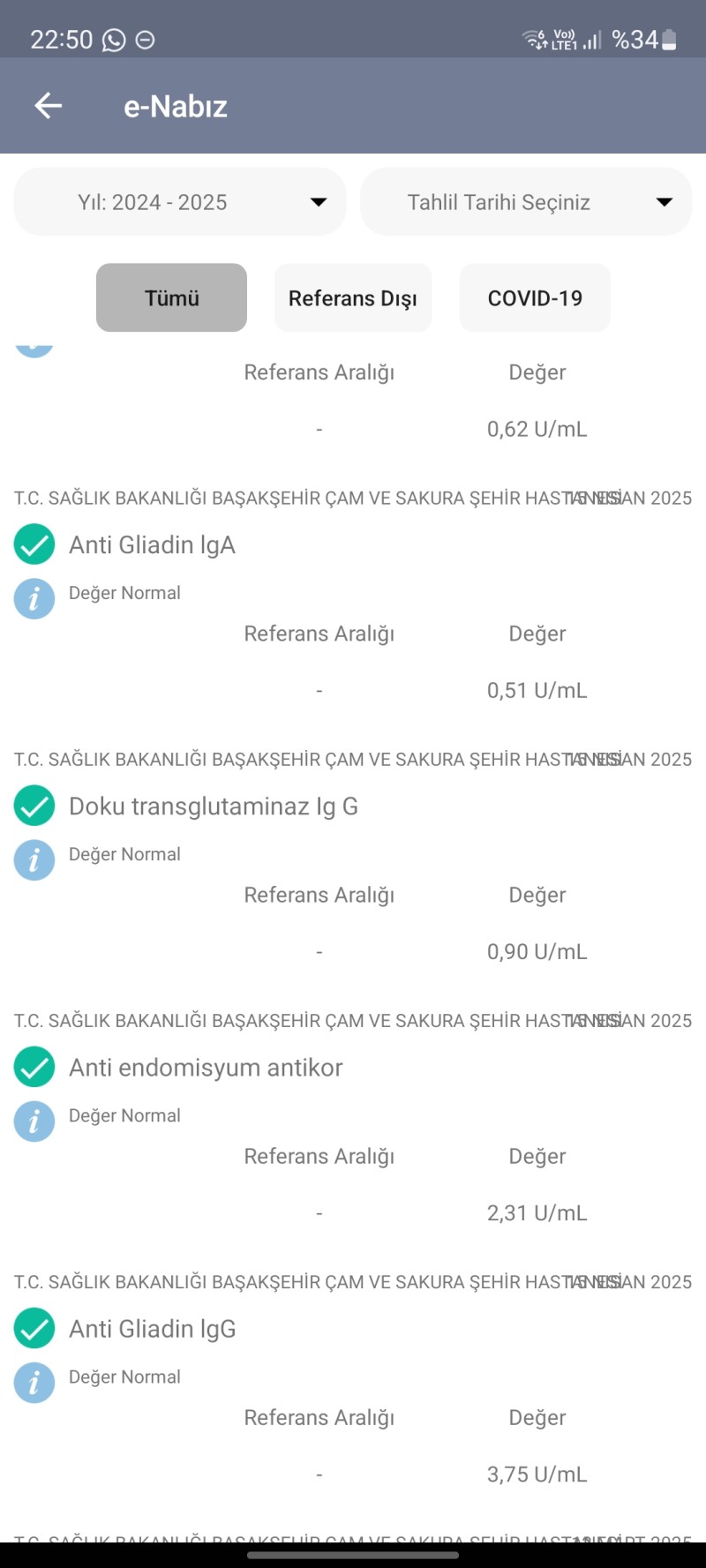The image size is (706, 1568).
Task: Open info icon for Anti Gliadin IgA
Action: (34, 598)
